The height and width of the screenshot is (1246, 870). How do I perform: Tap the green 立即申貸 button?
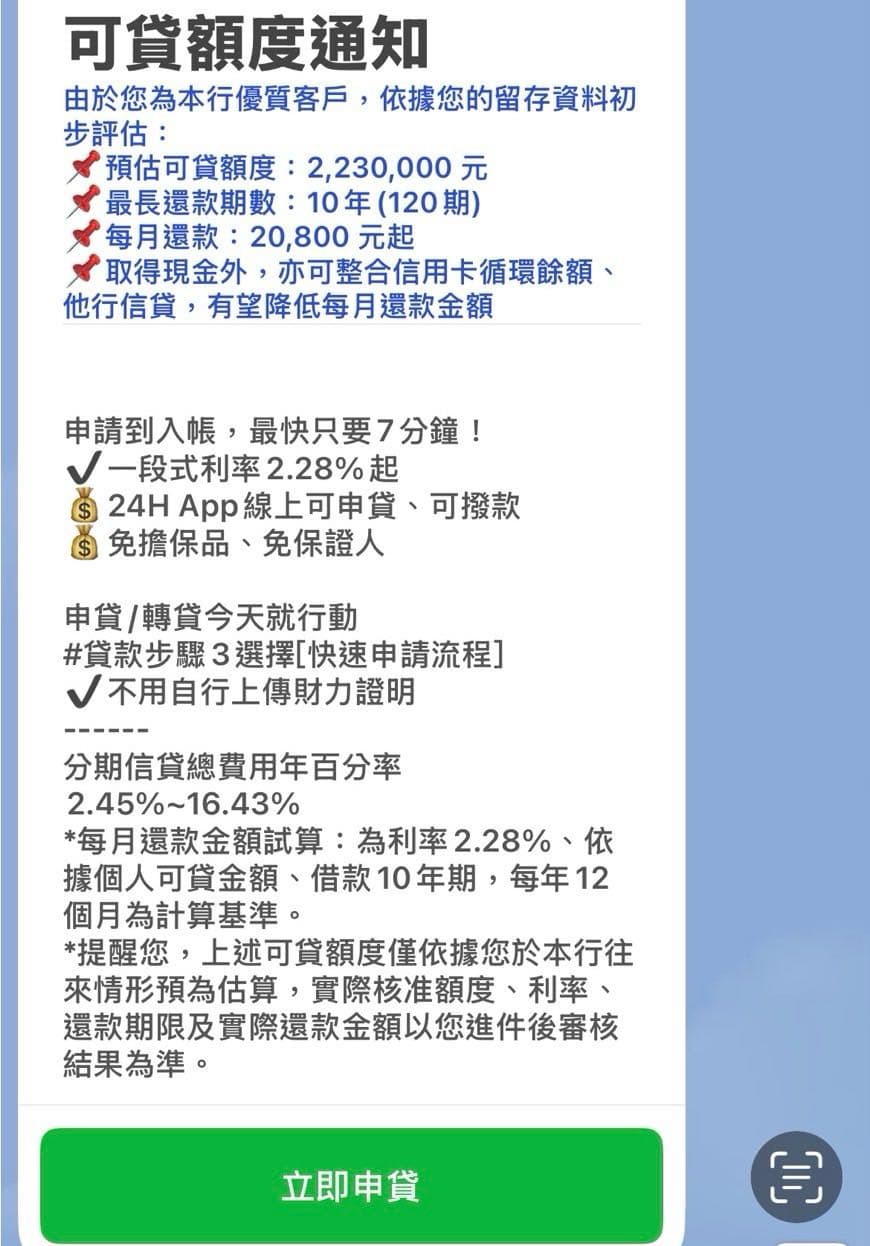point(351,1185)
